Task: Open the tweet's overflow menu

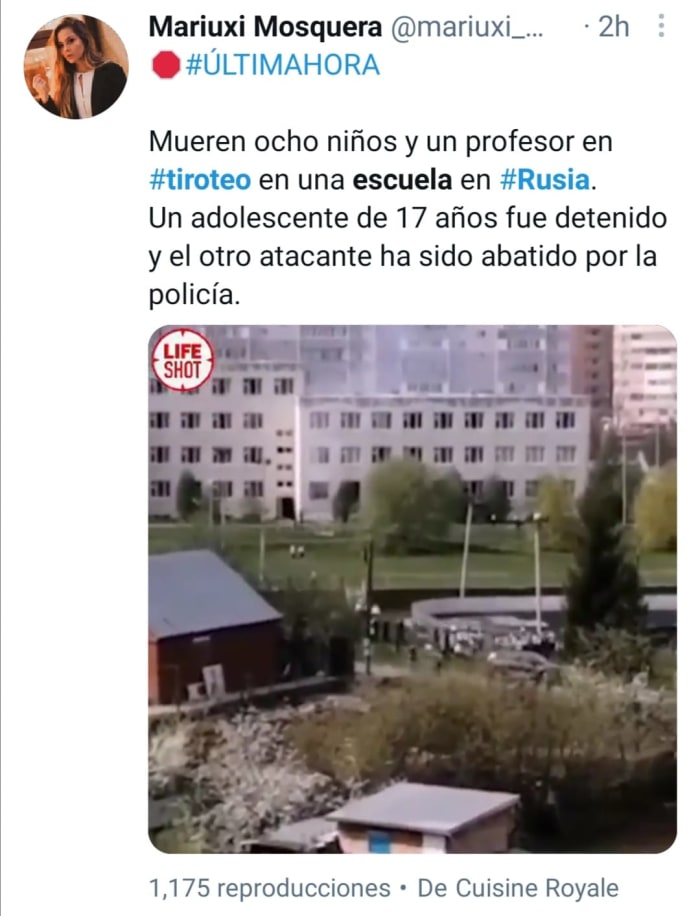Action: tap(661, 28)
